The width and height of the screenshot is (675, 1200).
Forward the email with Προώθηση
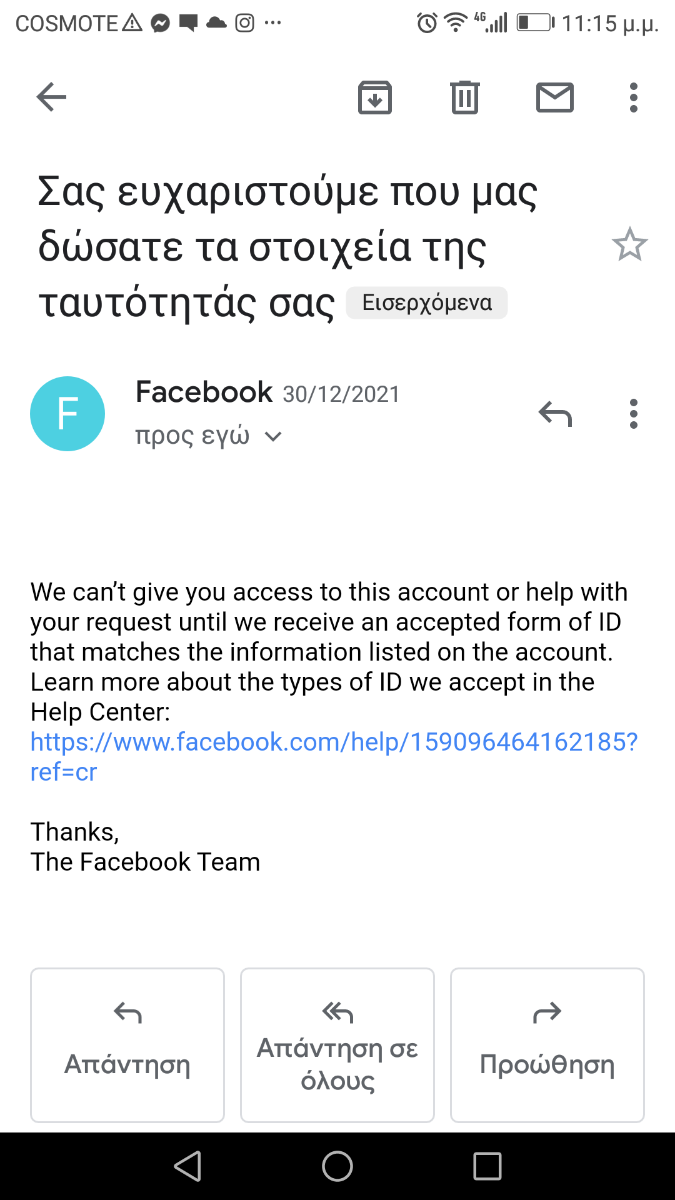click(x=548, y=1045)
